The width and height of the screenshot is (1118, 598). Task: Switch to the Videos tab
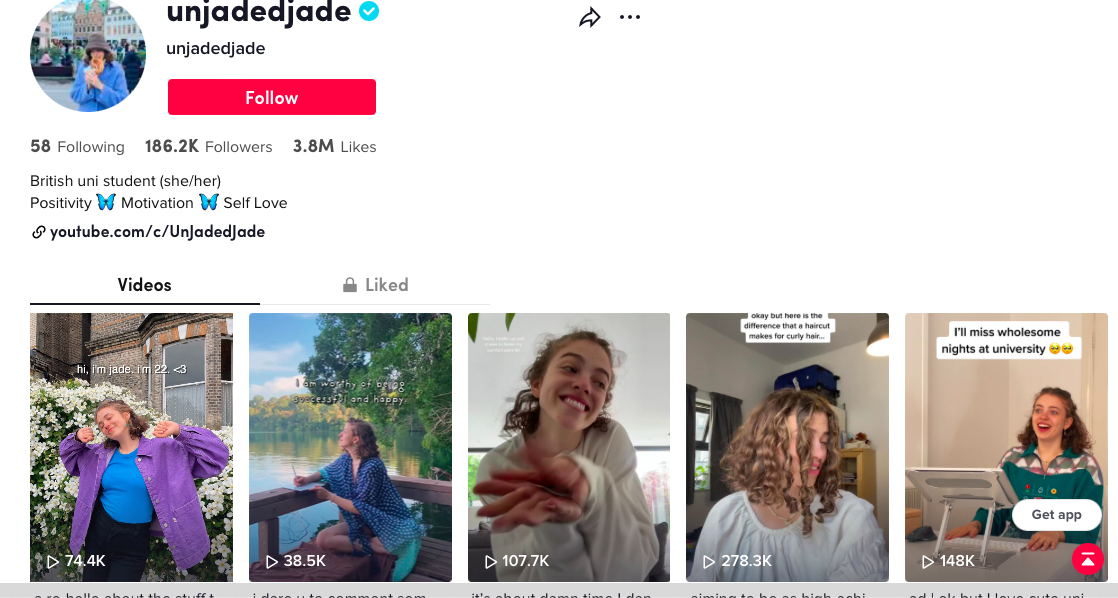pyautogui.click(x=144, y=285)
